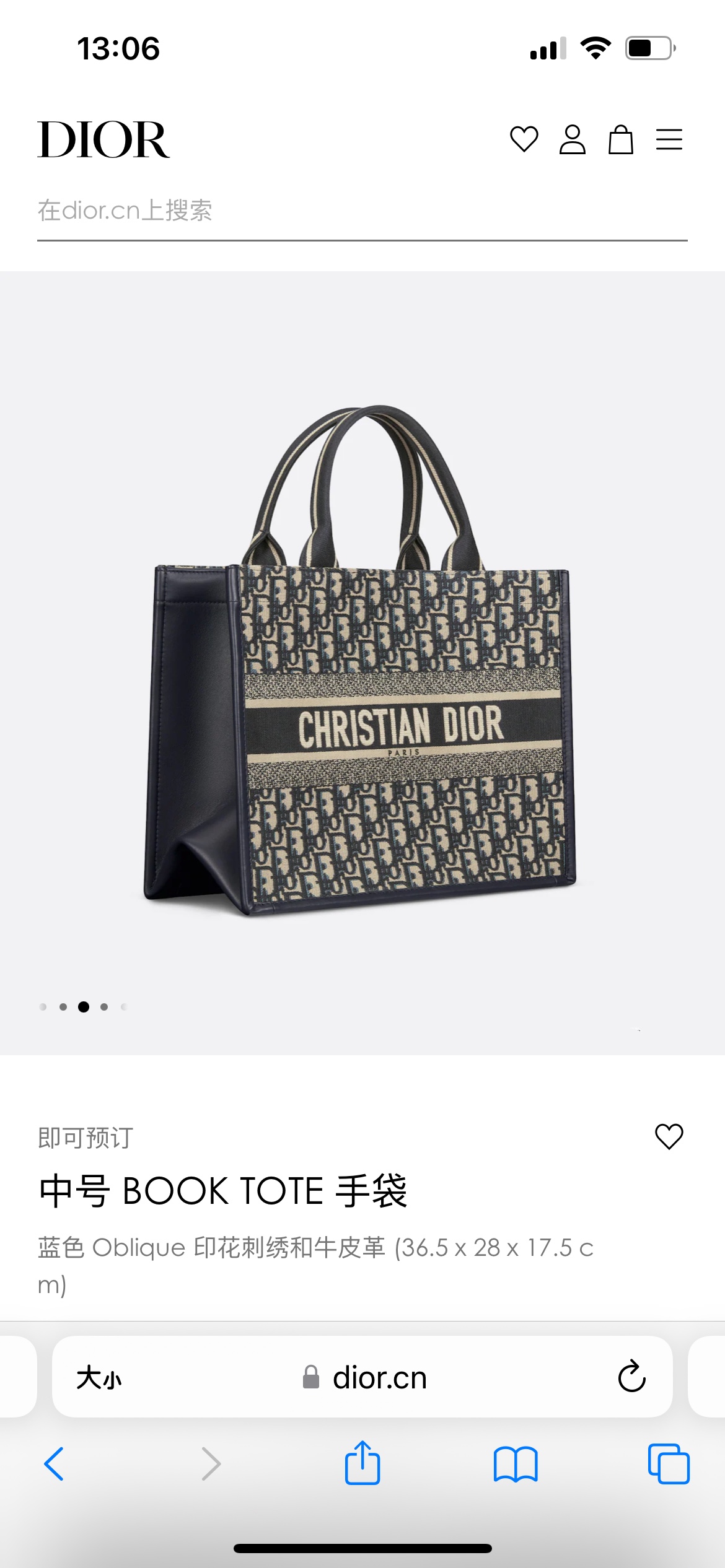Tap the dior.cn search field
Viewport: 725px width, 1568px height.
pos(362,211)
